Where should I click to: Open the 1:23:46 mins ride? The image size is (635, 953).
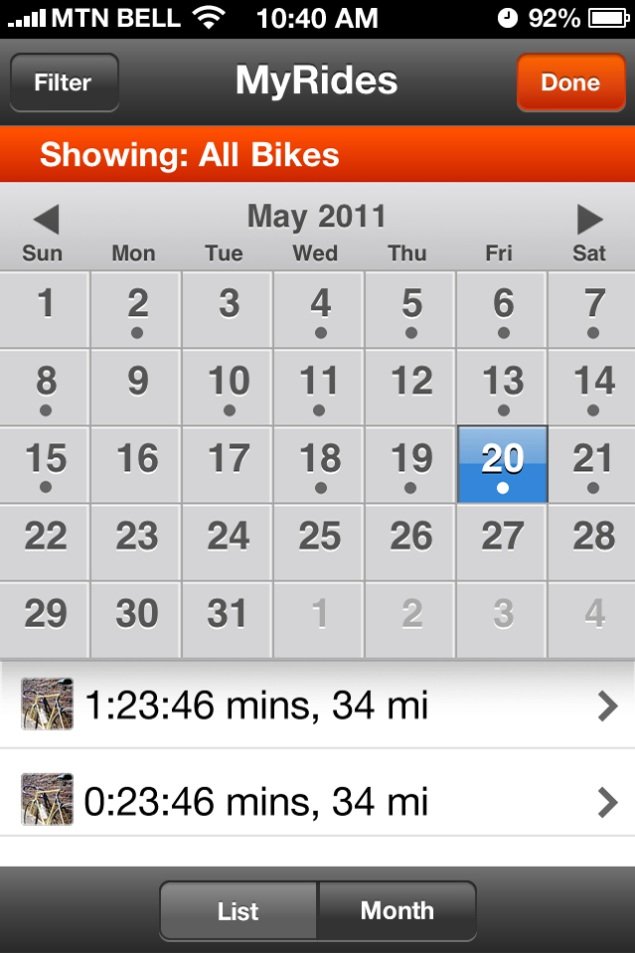[317, 706]
